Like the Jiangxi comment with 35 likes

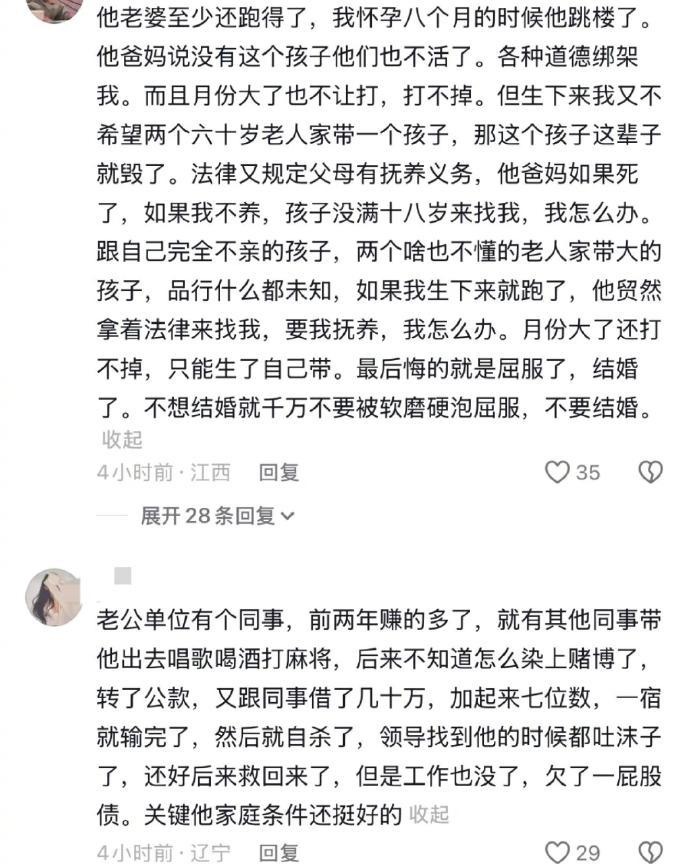[x=557, y=472]
